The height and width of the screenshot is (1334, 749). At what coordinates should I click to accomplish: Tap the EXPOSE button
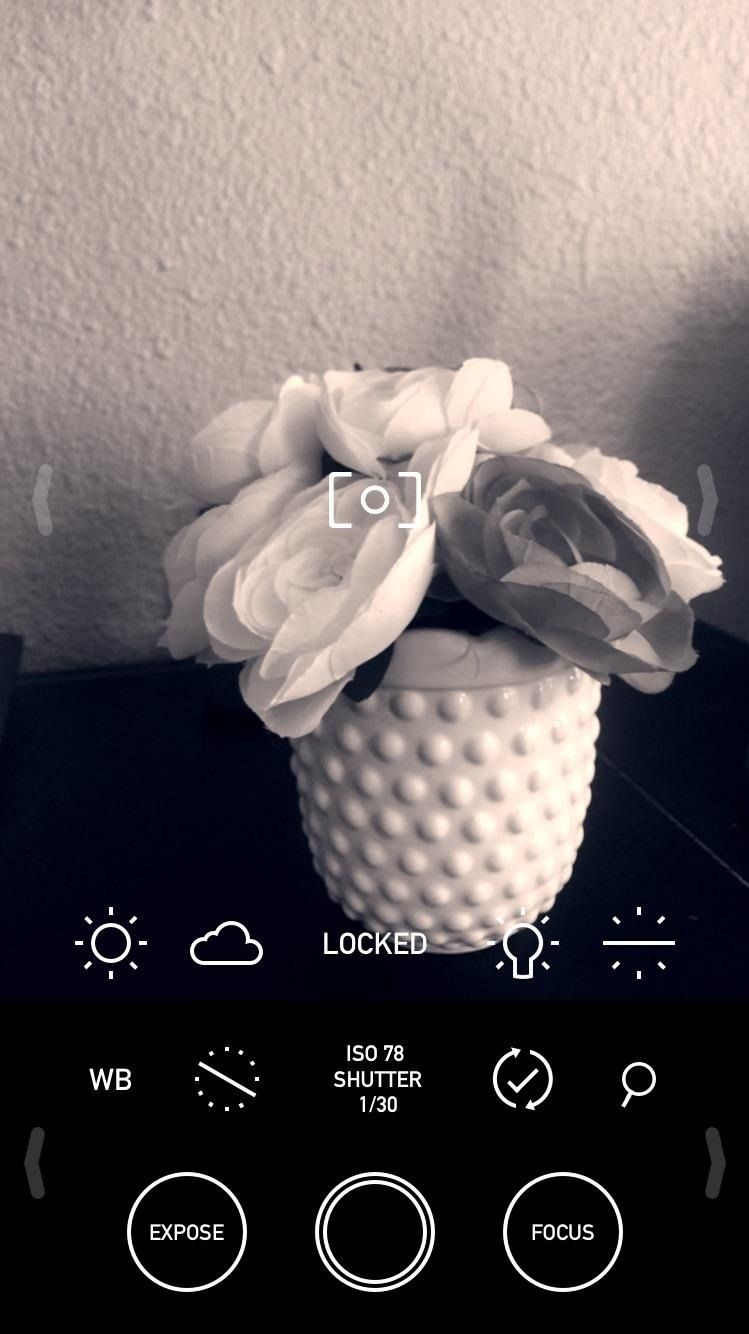tap(187, 1232)
